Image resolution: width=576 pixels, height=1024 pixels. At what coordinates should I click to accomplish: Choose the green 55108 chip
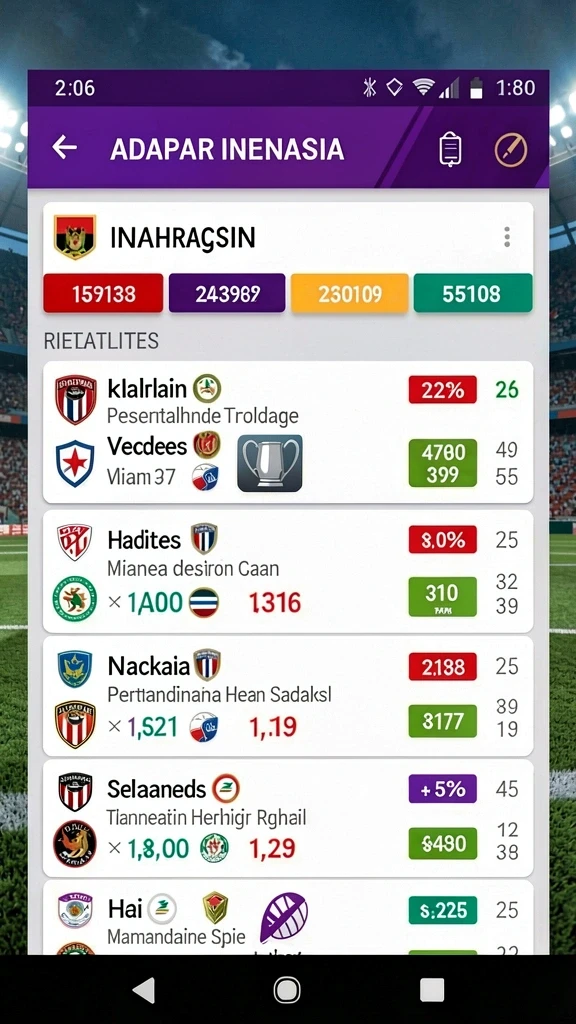point(473,293)
